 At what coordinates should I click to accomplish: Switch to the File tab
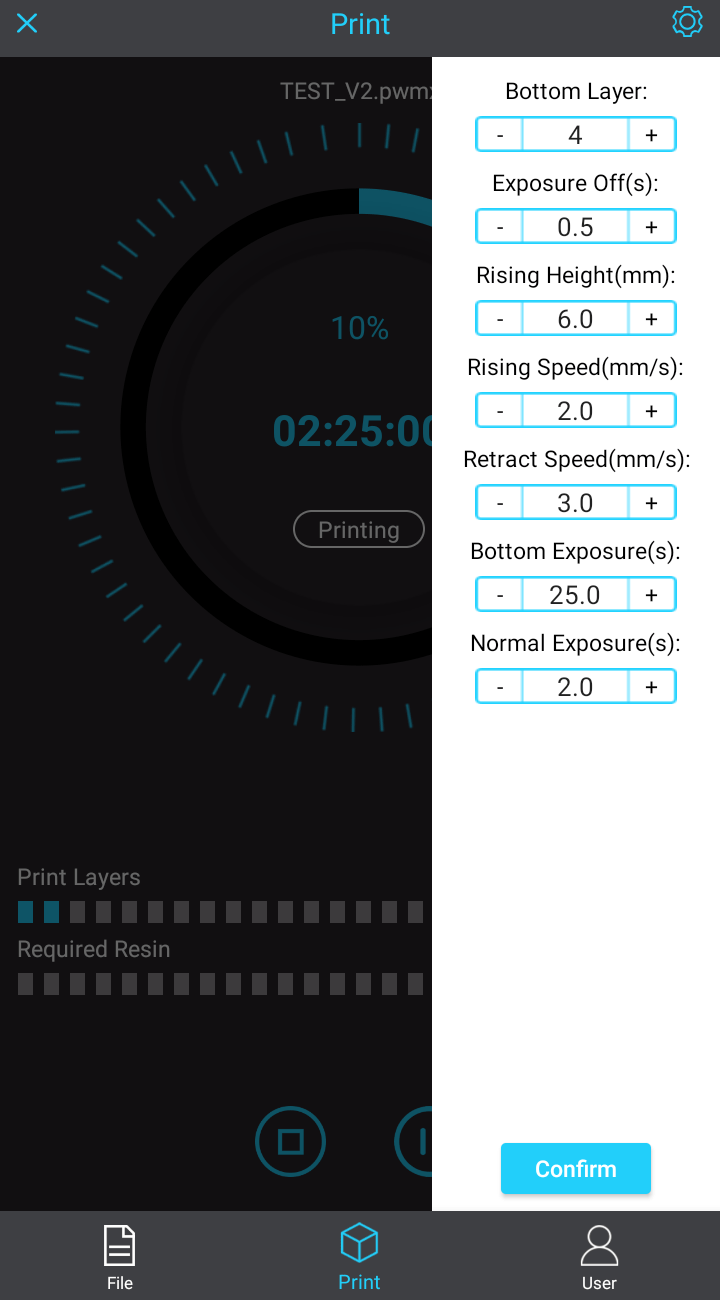pyautogui.click(x=120, y=1256)
